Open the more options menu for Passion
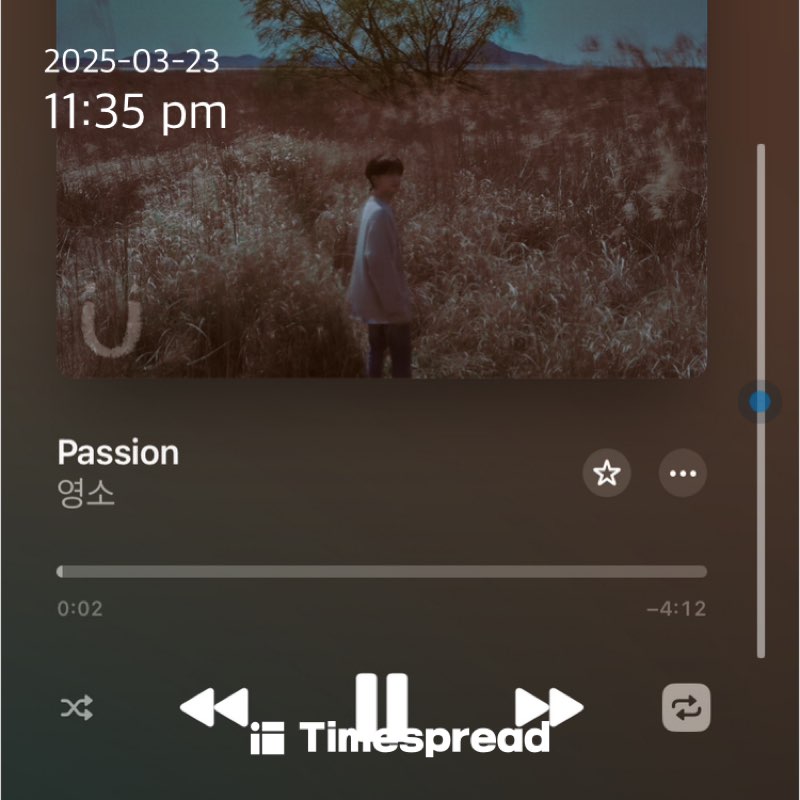 click(x=683, y=473)
